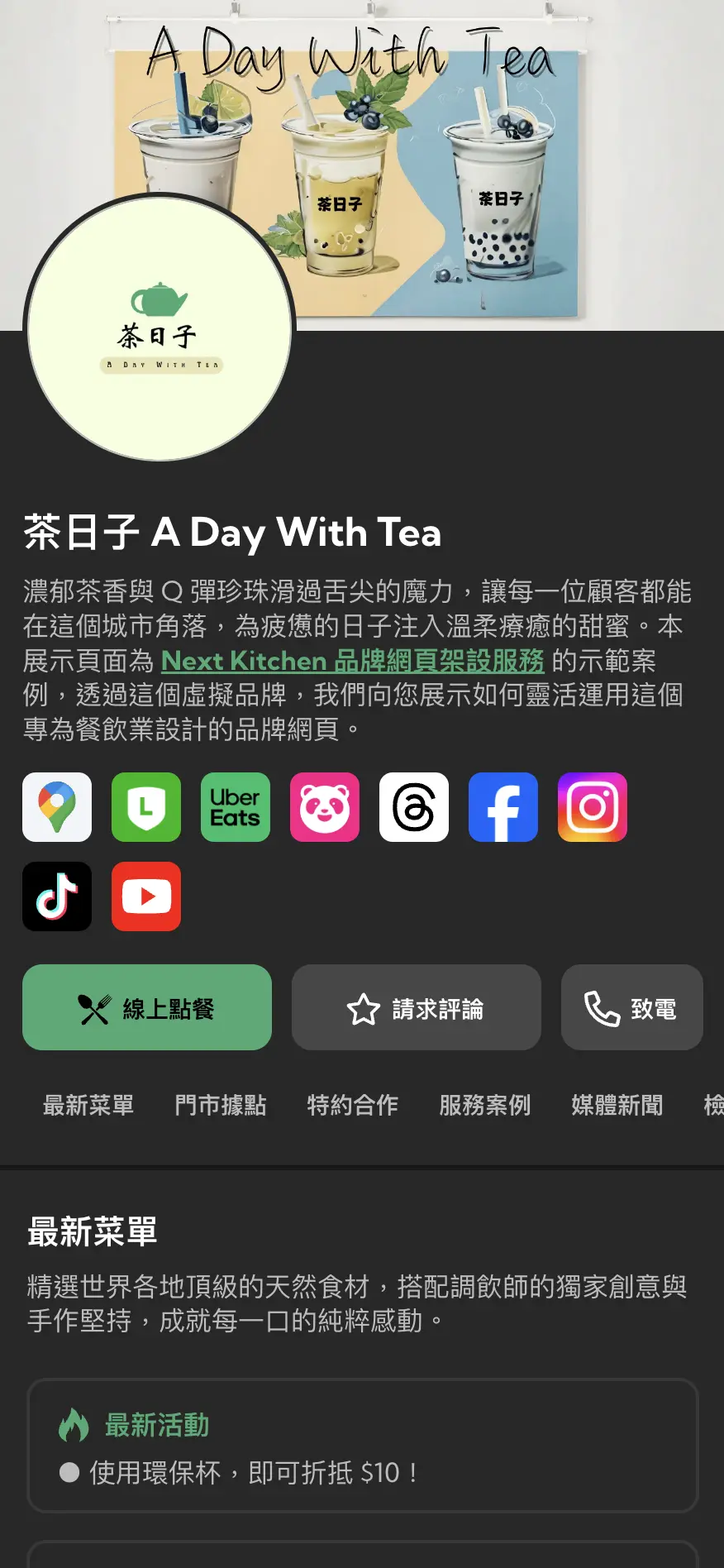Switch to the 最新菜單 tab
The image size is (724, 1568).
[88, 1105]
